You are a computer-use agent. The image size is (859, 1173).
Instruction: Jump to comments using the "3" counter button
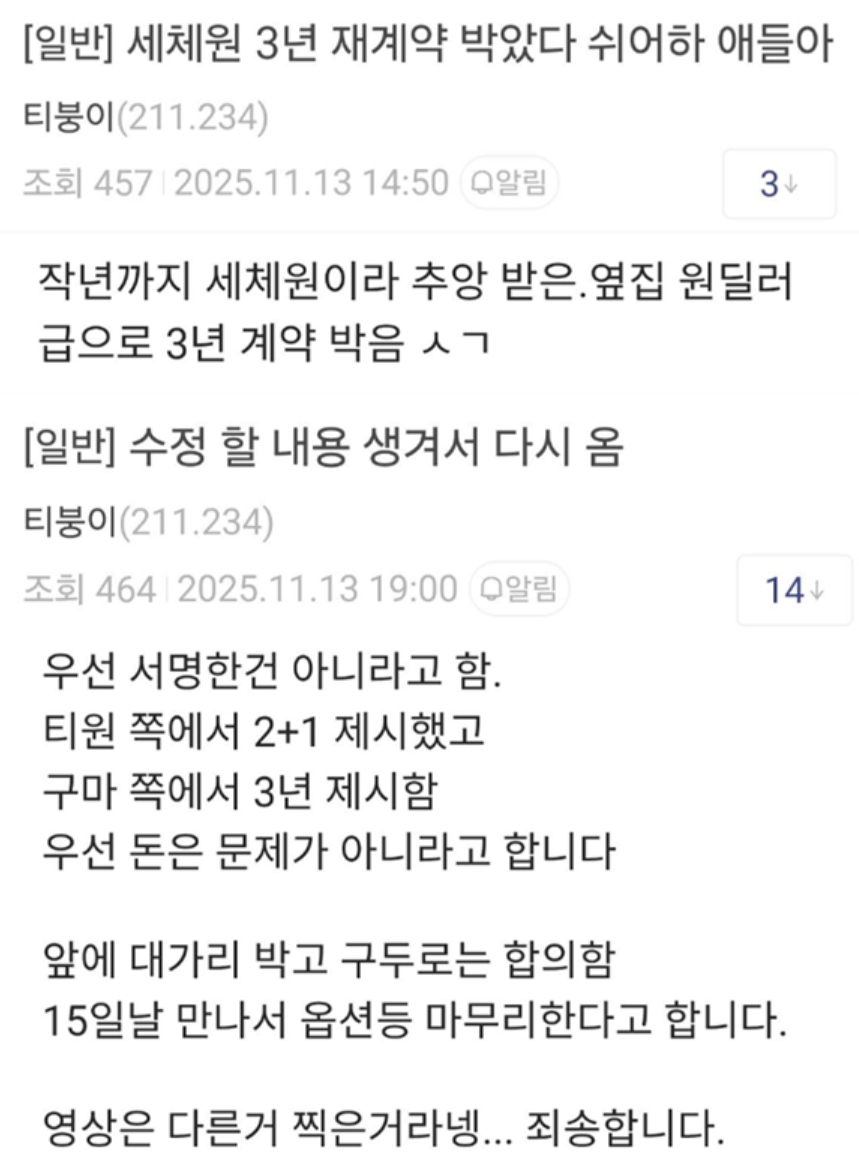coord(779,182)
